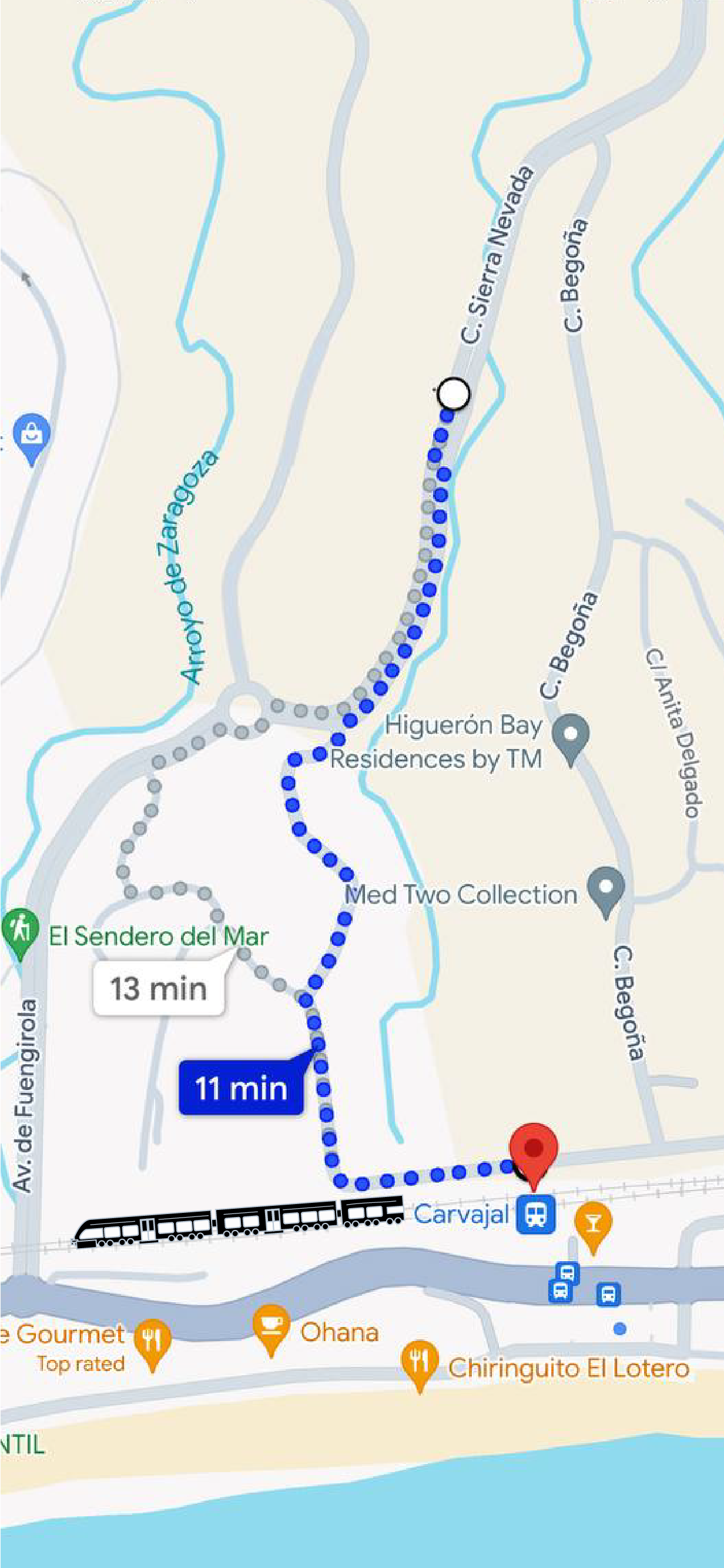724x1568 pixels.
Task: View Carvajal train station details
Action: (535, 1214)
